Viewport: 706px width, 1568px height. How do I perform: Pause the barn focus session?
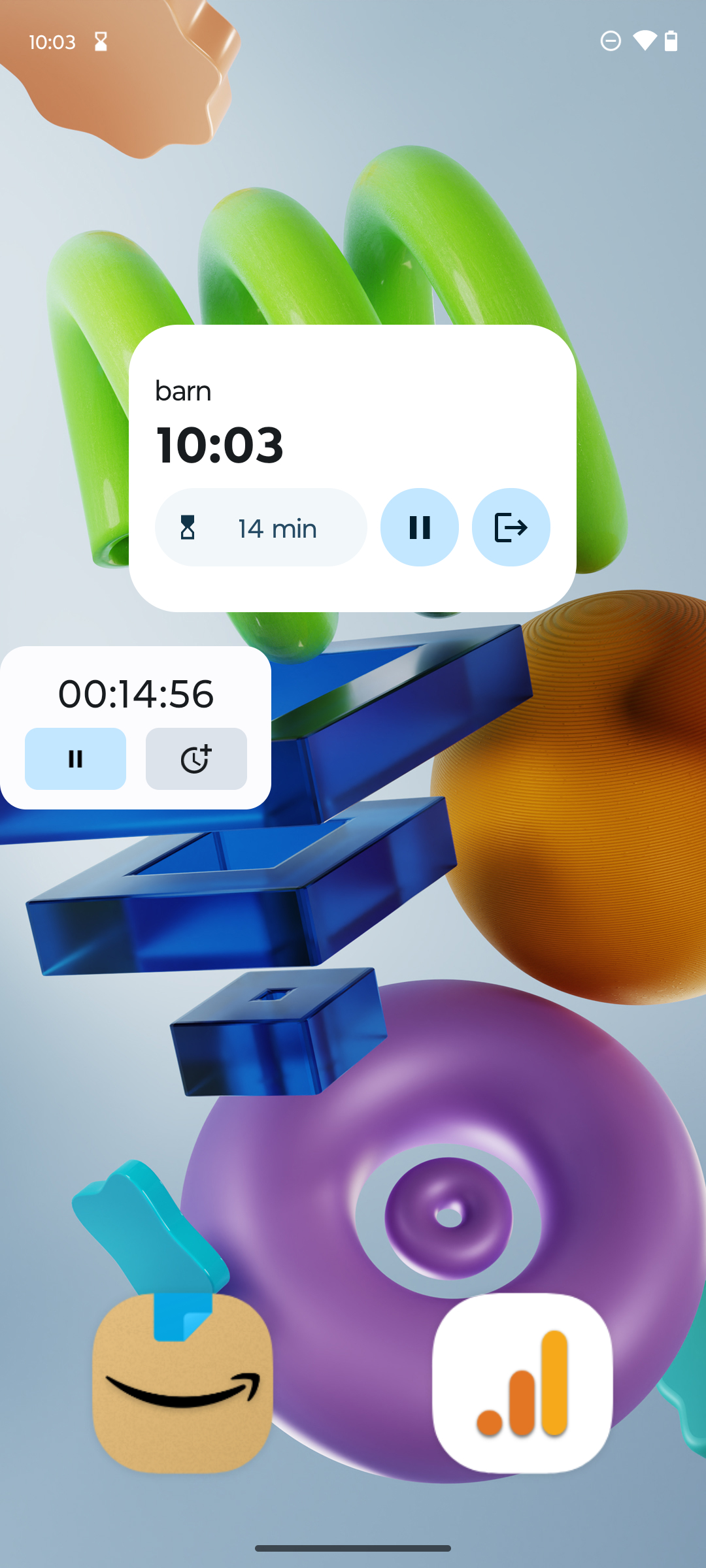419,527
